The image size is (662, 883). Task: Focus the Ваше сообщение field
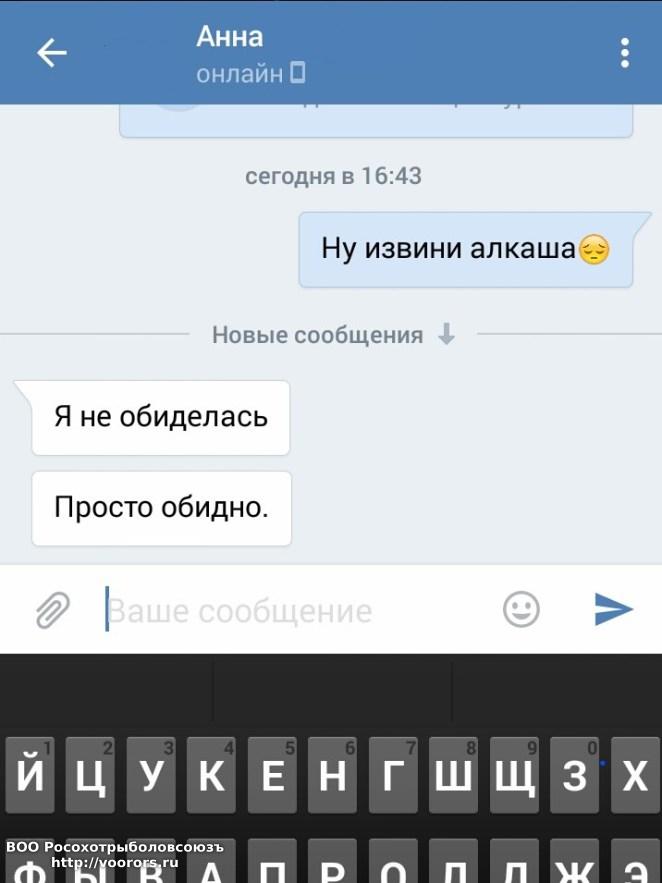tap(290, 611)
